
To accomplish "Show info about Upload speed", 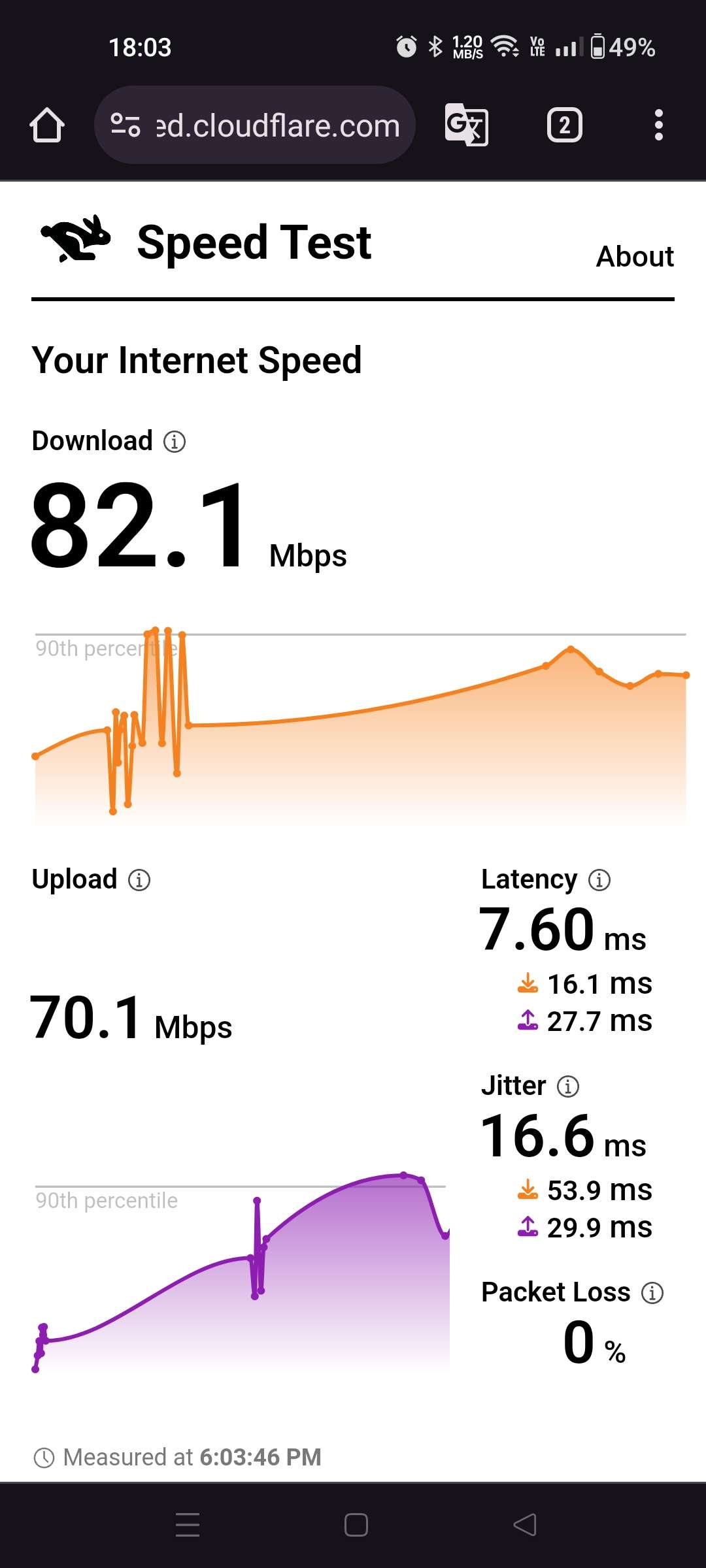I will click(139, 880).
